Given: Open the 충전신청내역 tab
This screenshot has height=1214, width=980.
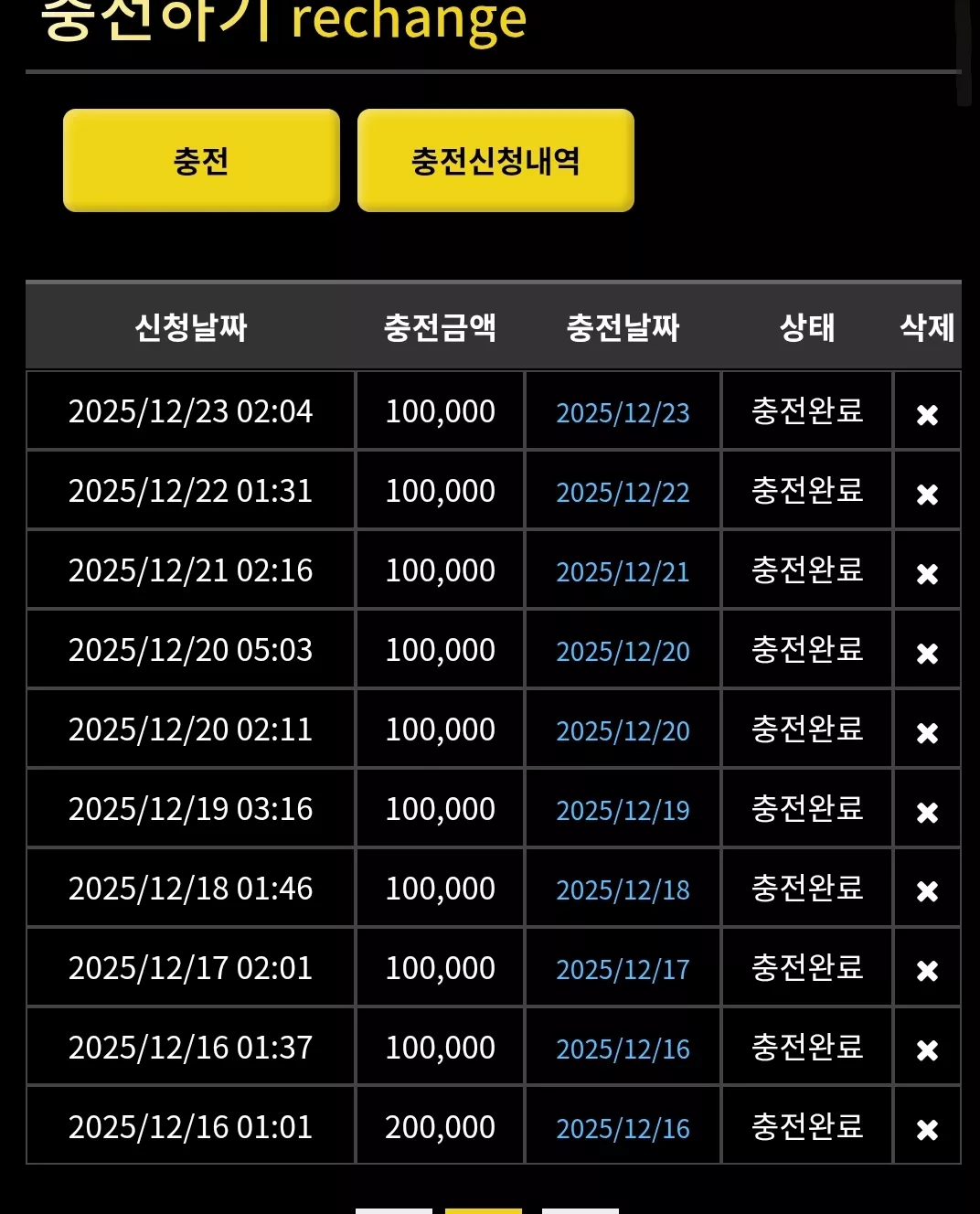Looking at the screenshot, I should coord(495,161).
